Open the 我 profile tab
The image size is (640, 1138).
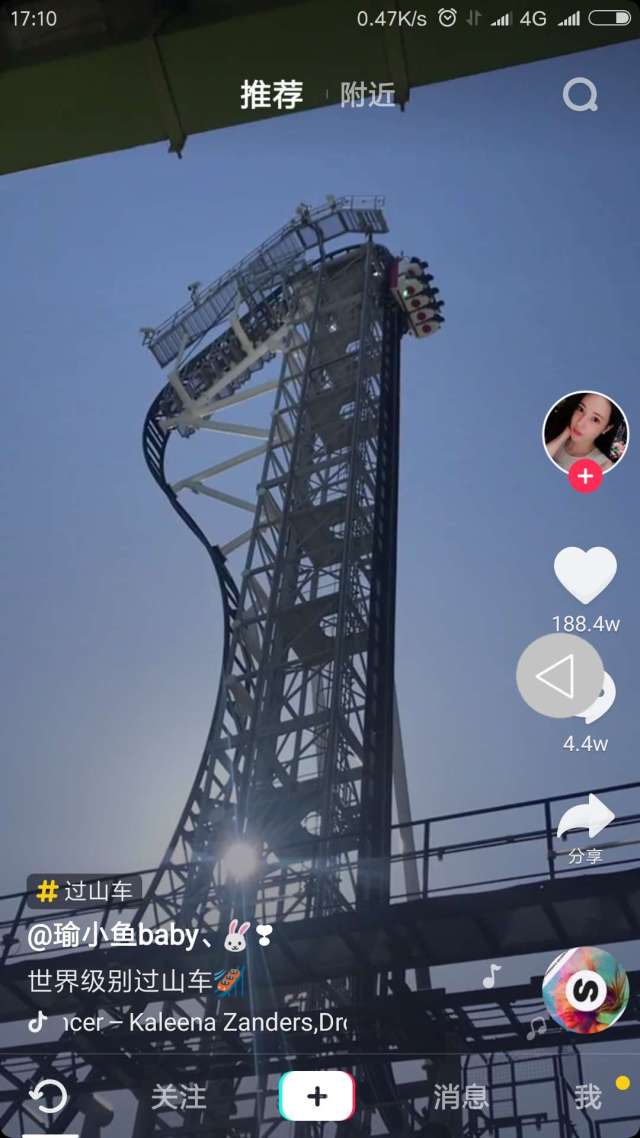588,1097
